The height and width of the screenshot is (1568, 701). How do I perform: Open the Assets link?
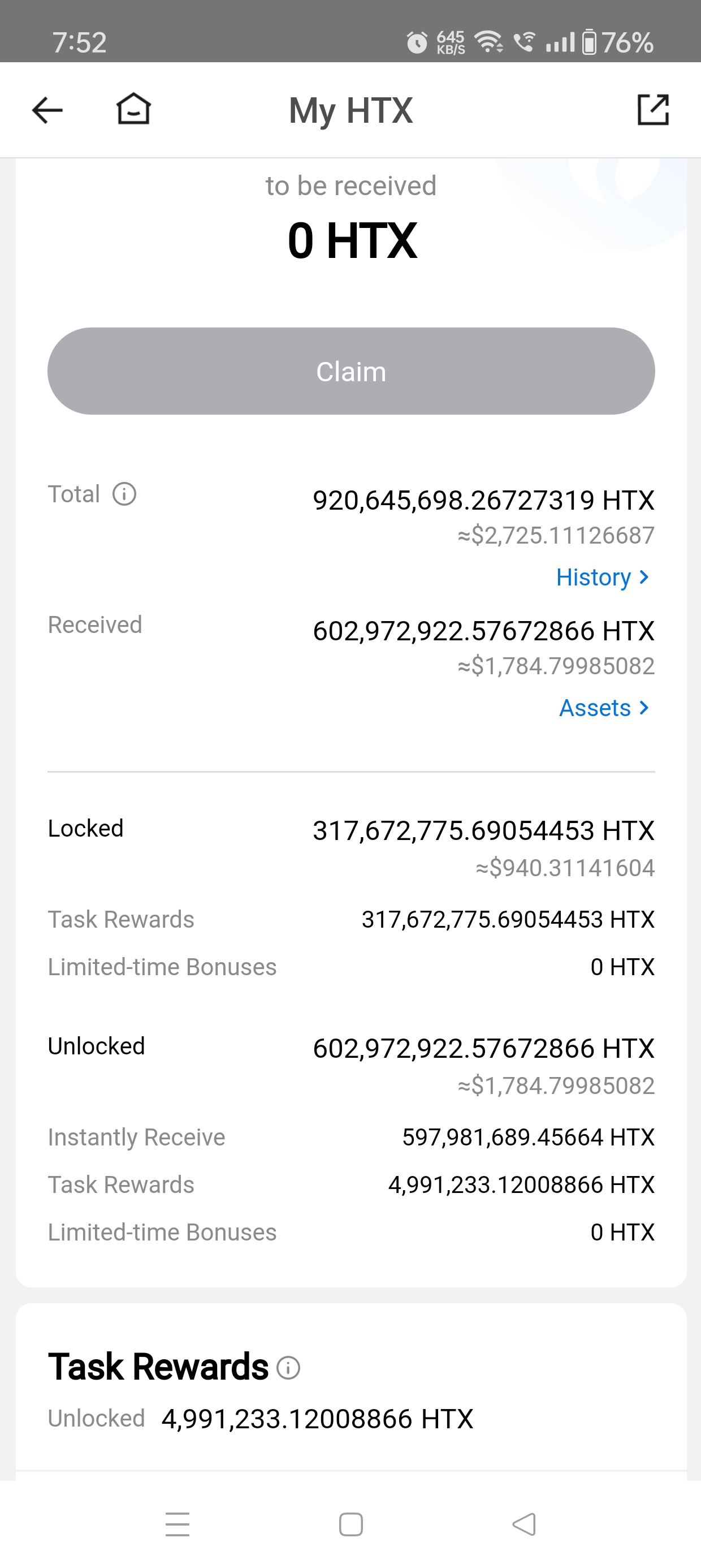(604, 708)
